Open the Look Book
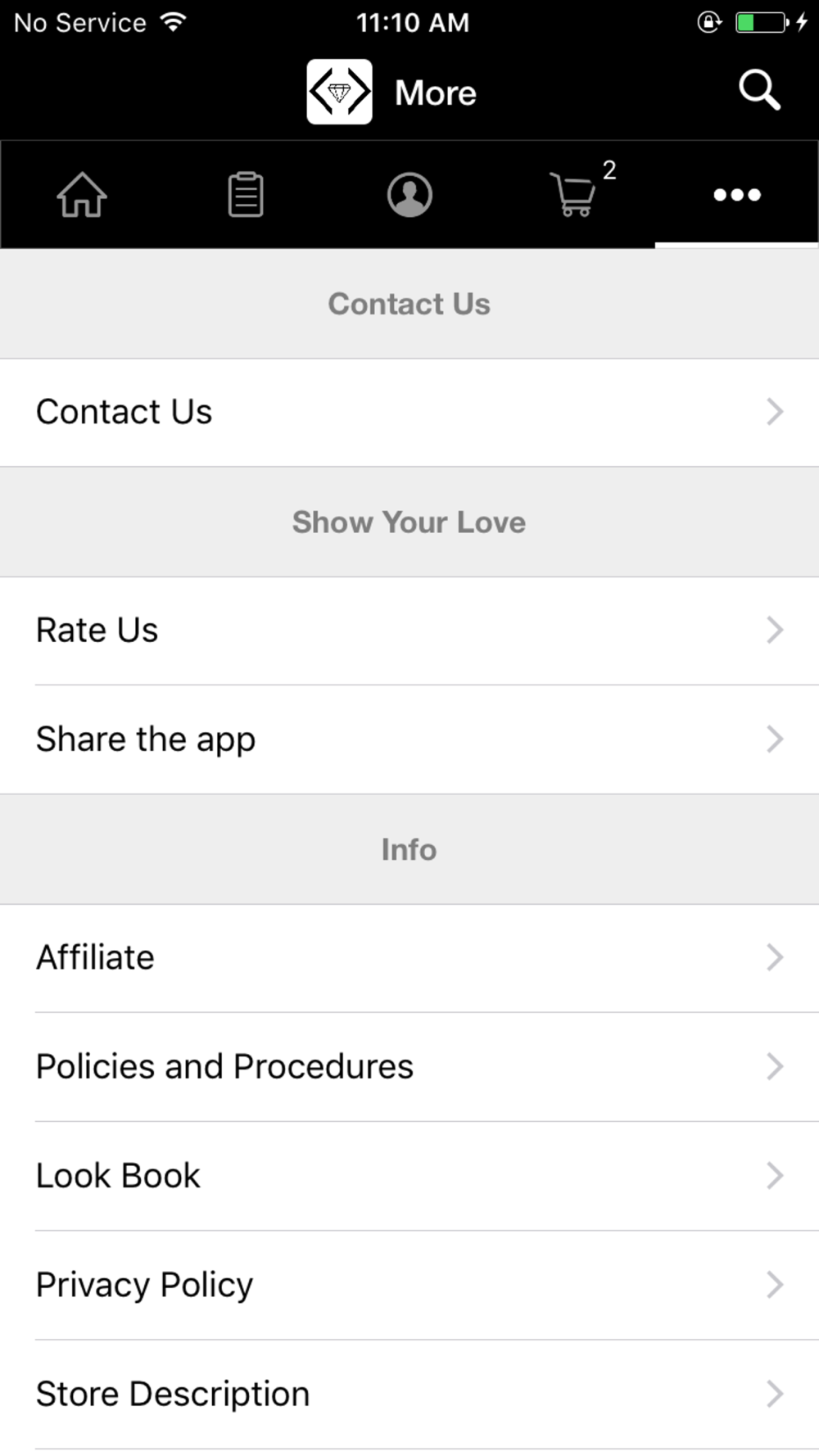 409,1176
